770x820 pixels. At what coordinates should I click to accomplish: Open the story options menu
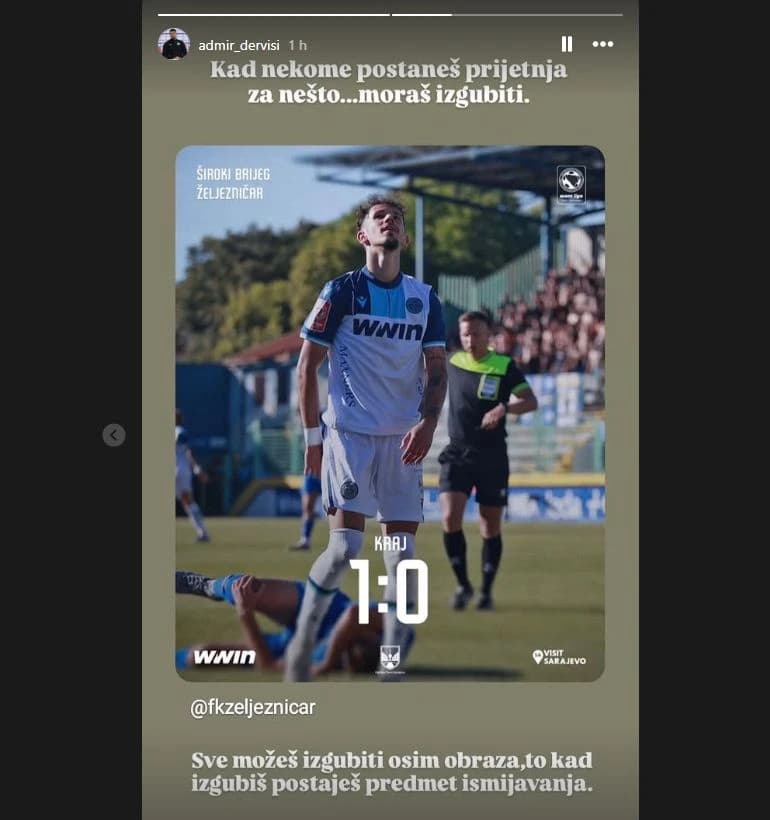(602, 44)
